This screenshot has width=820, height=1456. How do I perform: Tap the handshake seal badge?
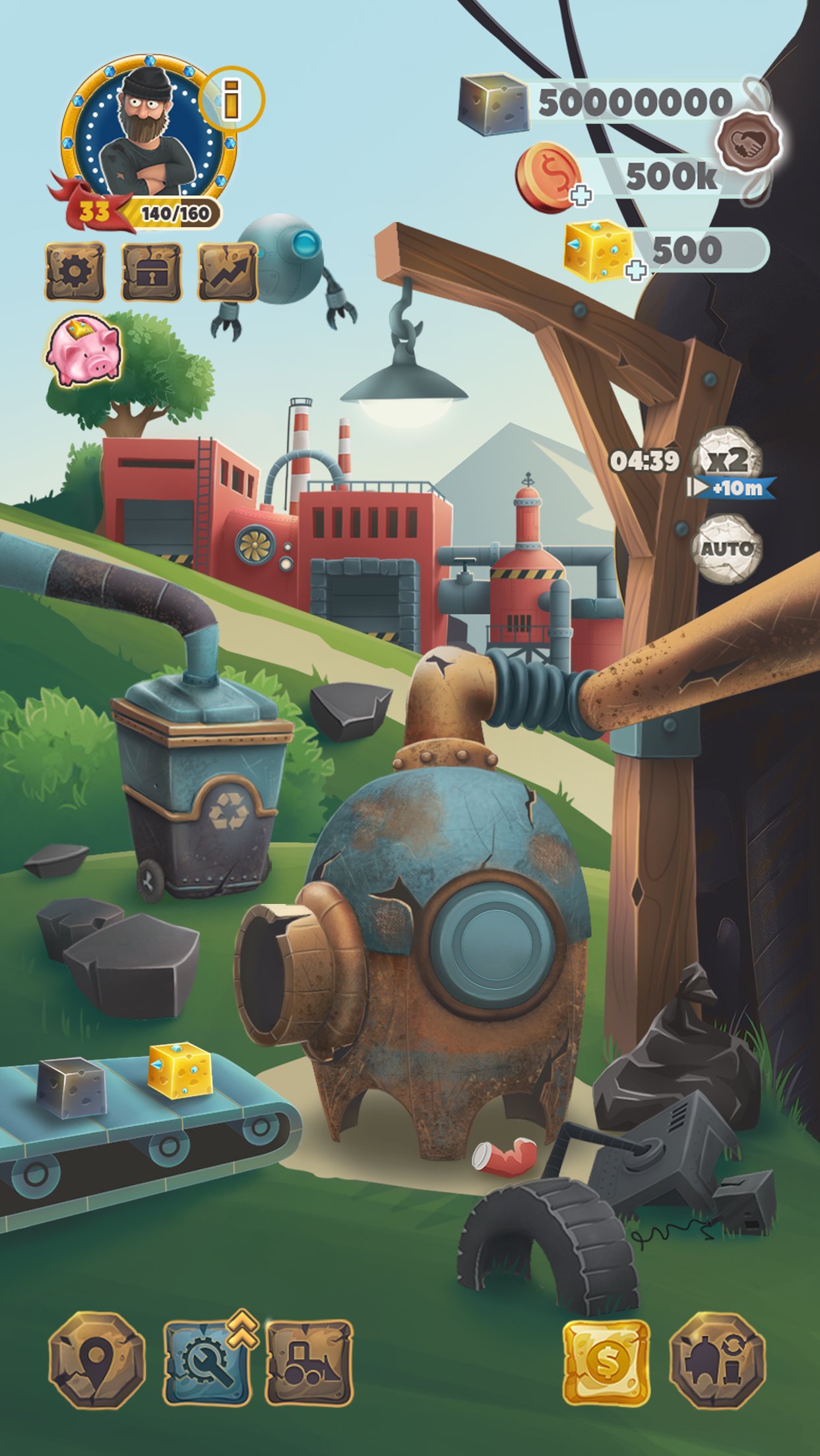tap(749, 141)
